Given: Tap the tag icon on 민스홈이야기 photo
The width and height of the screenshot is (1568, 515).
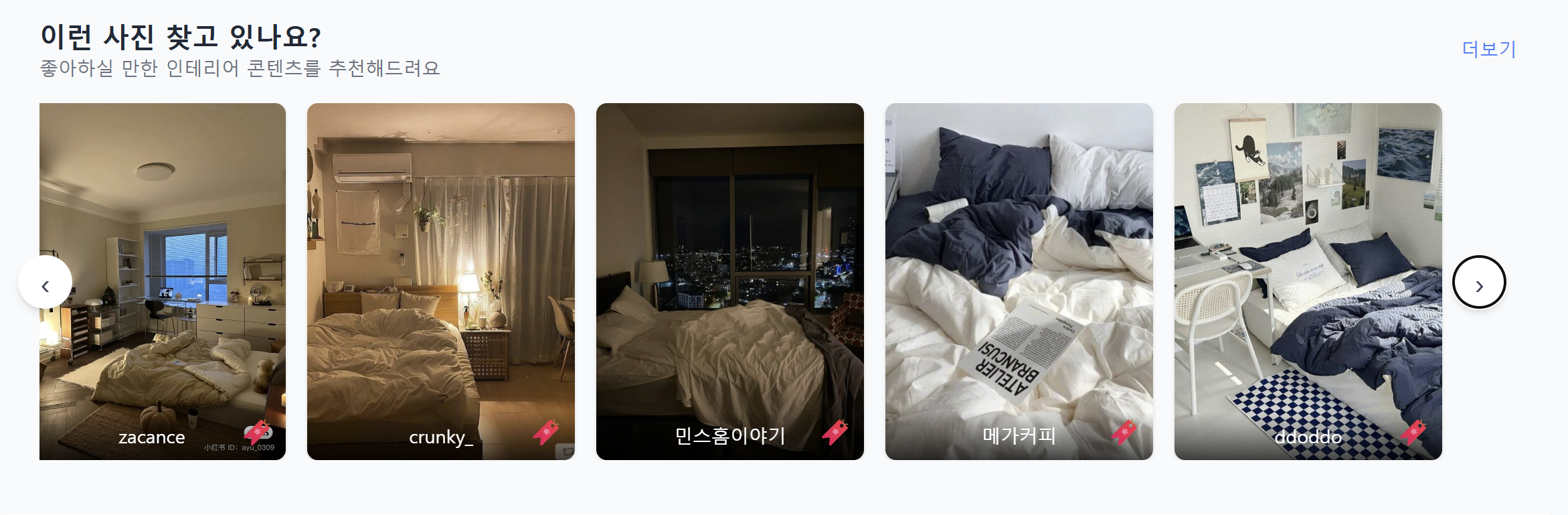Looking at the screenshot, I should 835,433.
